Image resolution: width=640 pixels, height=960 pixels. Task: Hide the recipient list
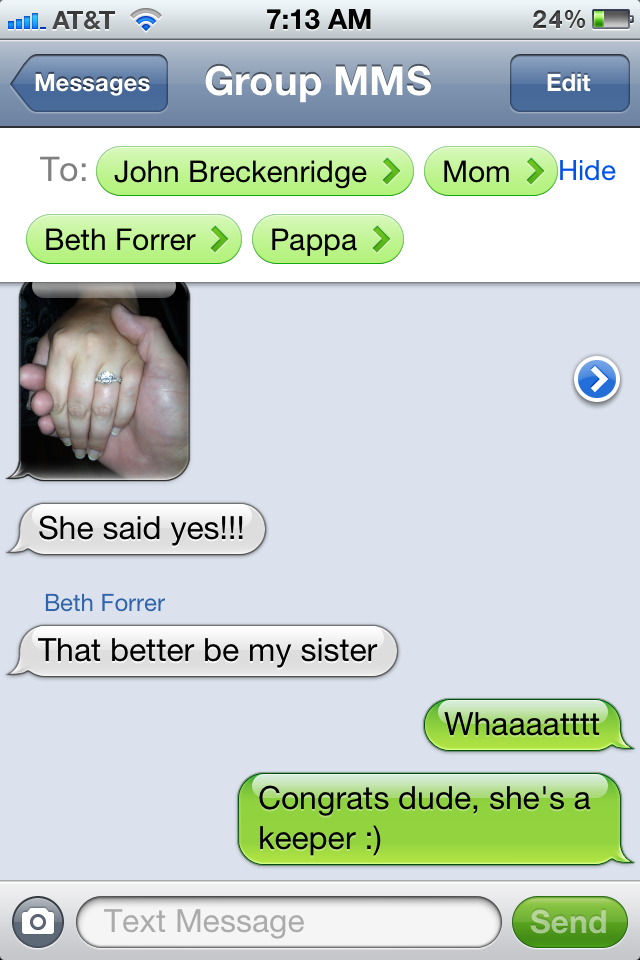pyautogui.click(x=587, y=171)
